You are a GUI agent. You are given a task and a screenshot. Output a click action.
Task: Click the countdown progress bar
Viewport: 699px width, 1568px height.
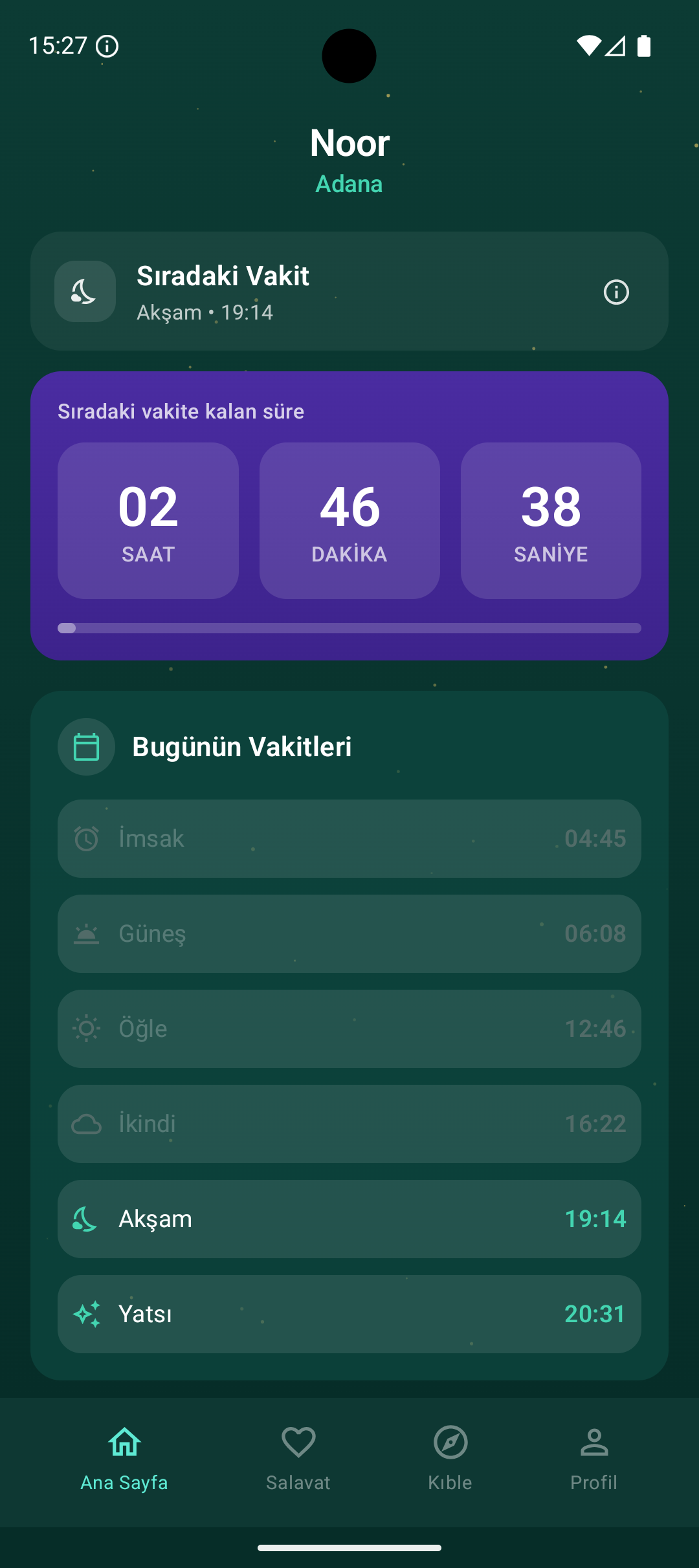coord(349,627)
